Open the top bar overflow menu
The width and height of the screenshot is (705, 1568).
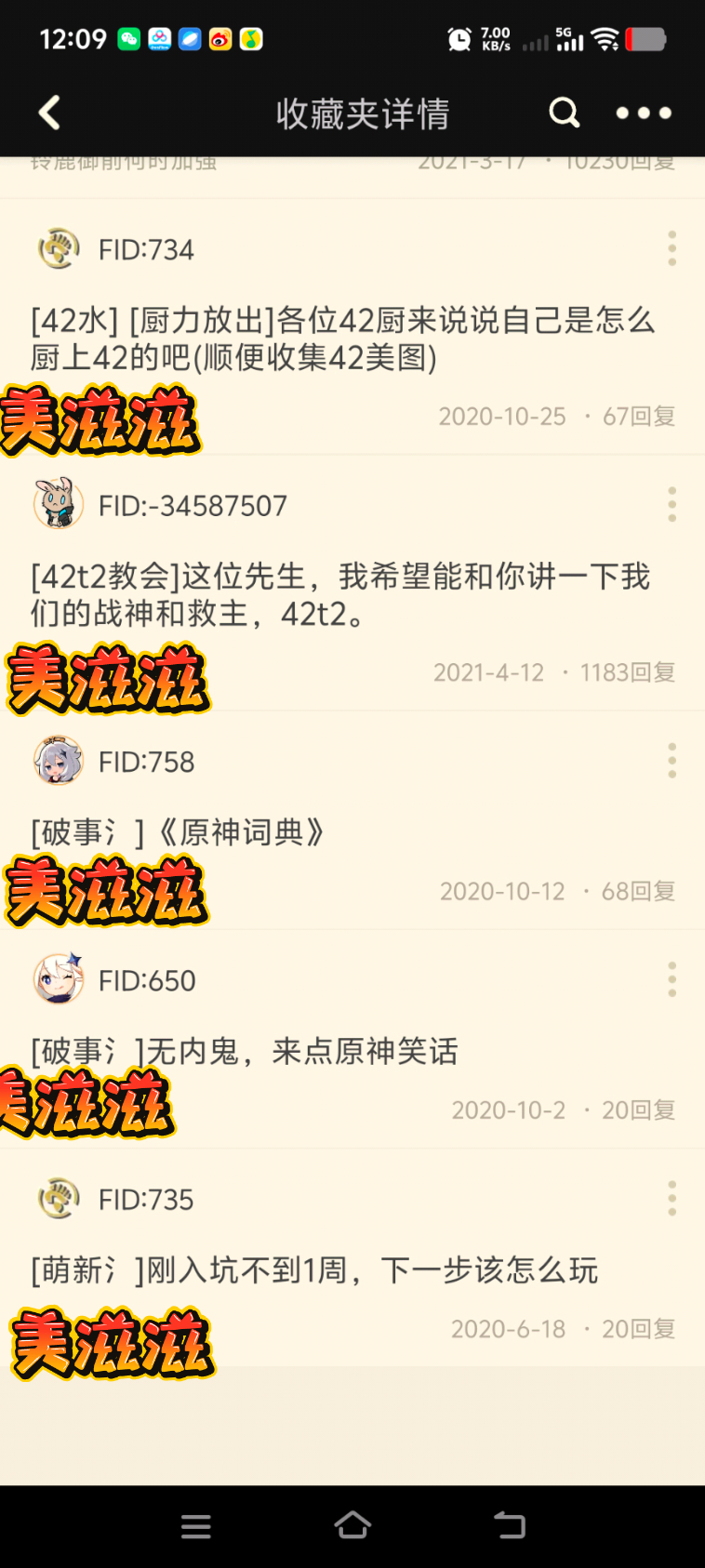644,113
